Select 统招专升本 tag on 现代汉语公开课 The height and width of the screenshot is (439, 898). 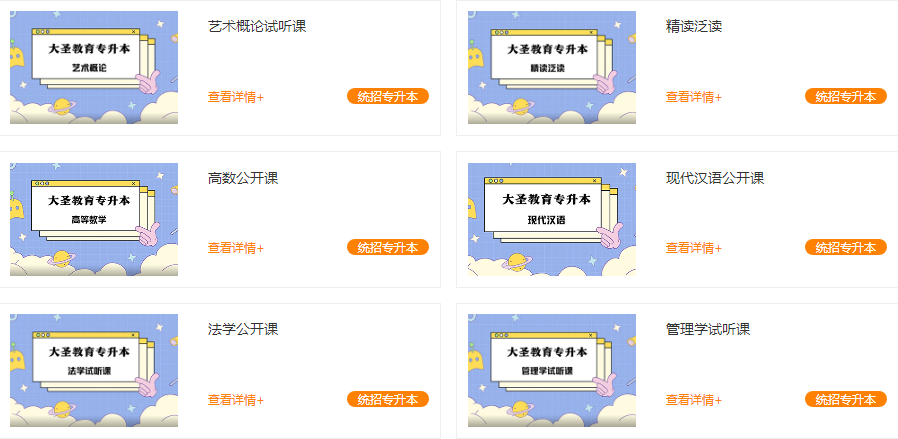(846, 248)
